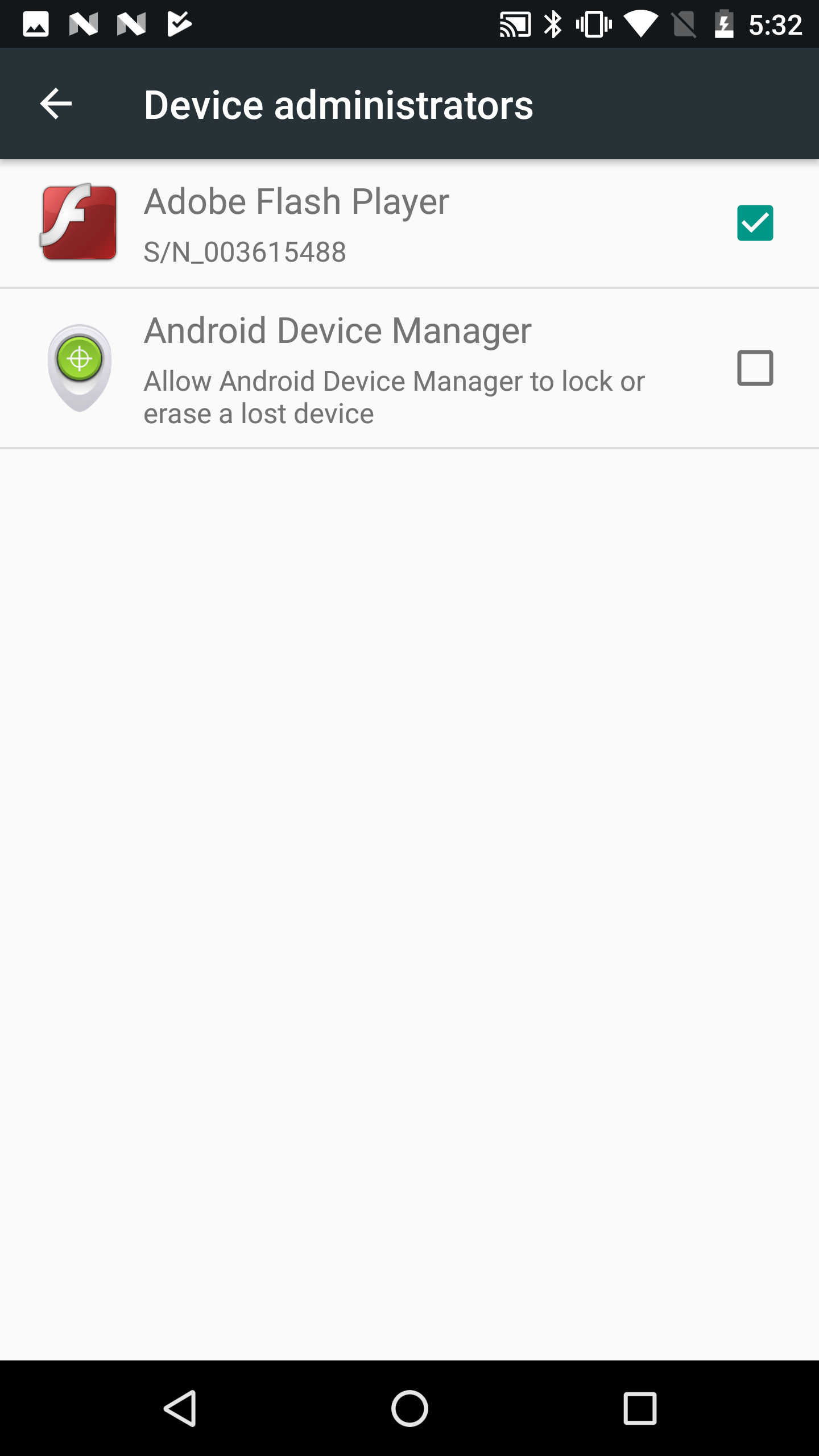Enable the Android Device Manager checkbox
Screen dimensions: 819x1456
pyautogui.click(x=755, y=368)
